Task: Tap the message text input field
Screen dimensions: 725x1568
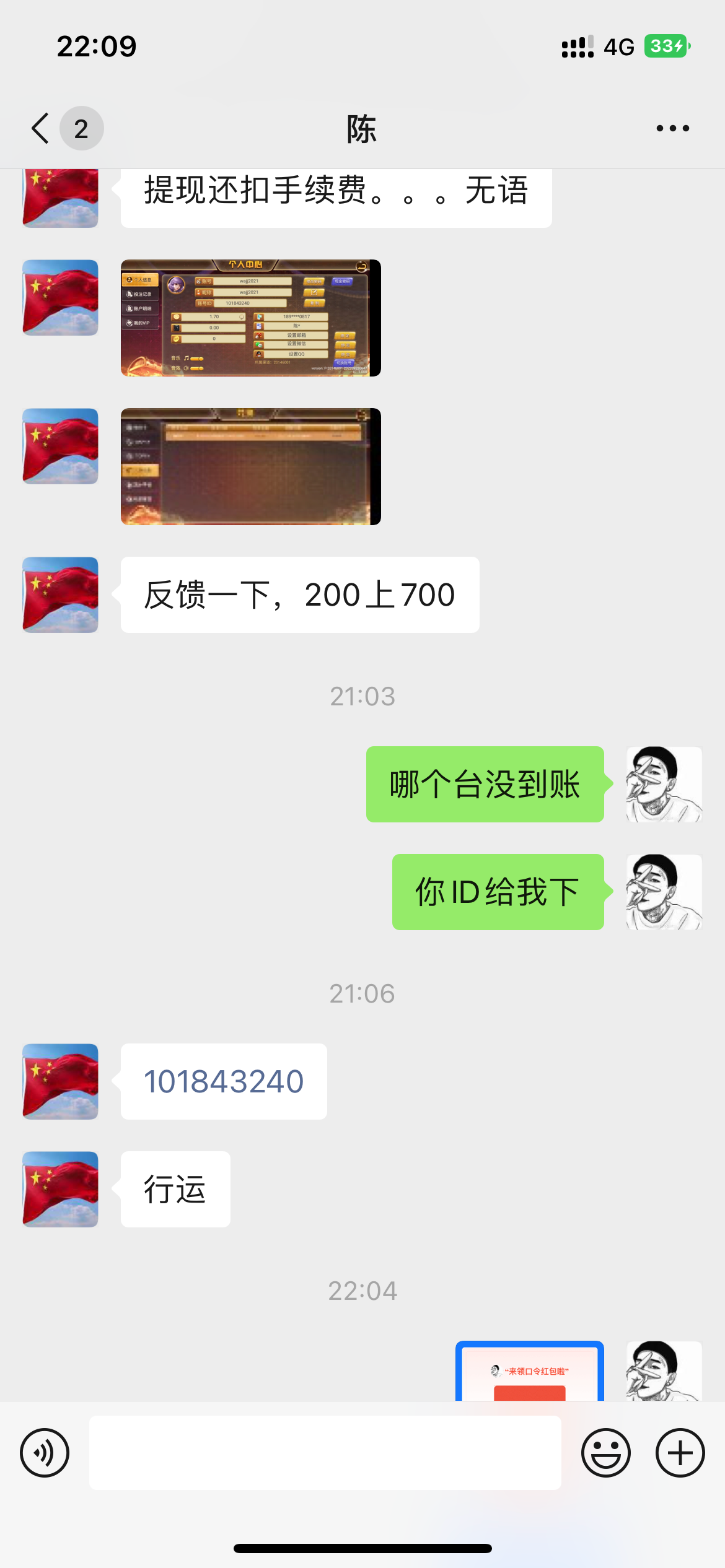Action: 325,1452
